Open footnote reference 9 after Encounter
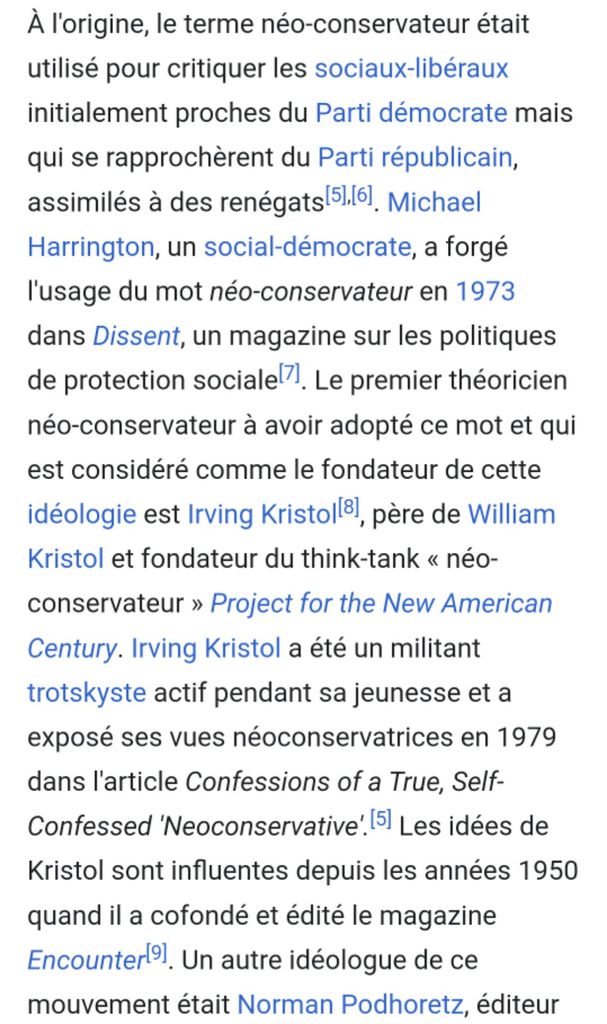This screenshot has width=607, height=1024. [x=157, y=955]
